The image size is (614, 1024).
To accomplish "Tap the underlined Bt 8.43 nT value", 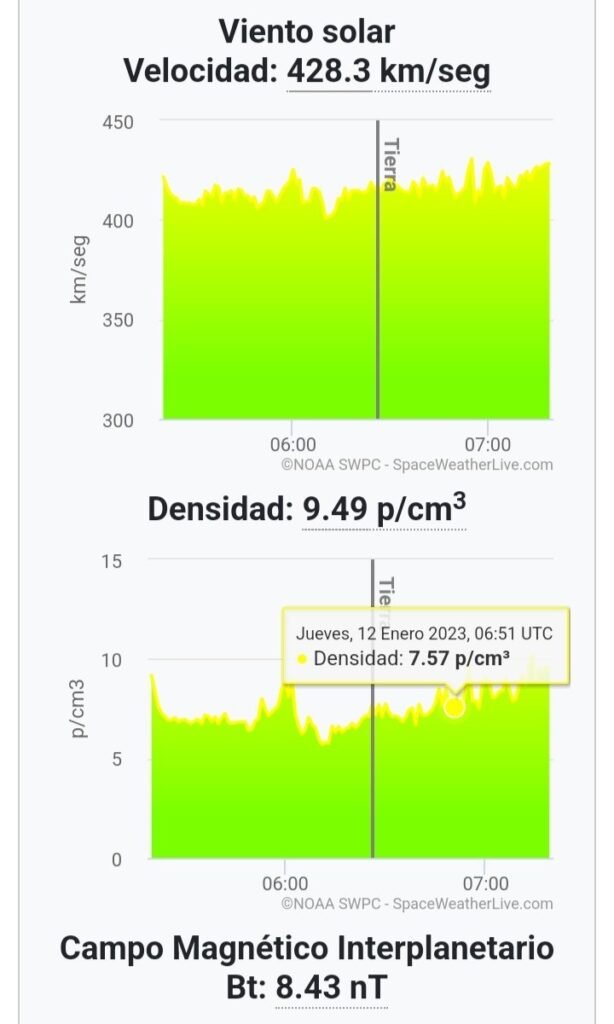I will pos(332,987).
